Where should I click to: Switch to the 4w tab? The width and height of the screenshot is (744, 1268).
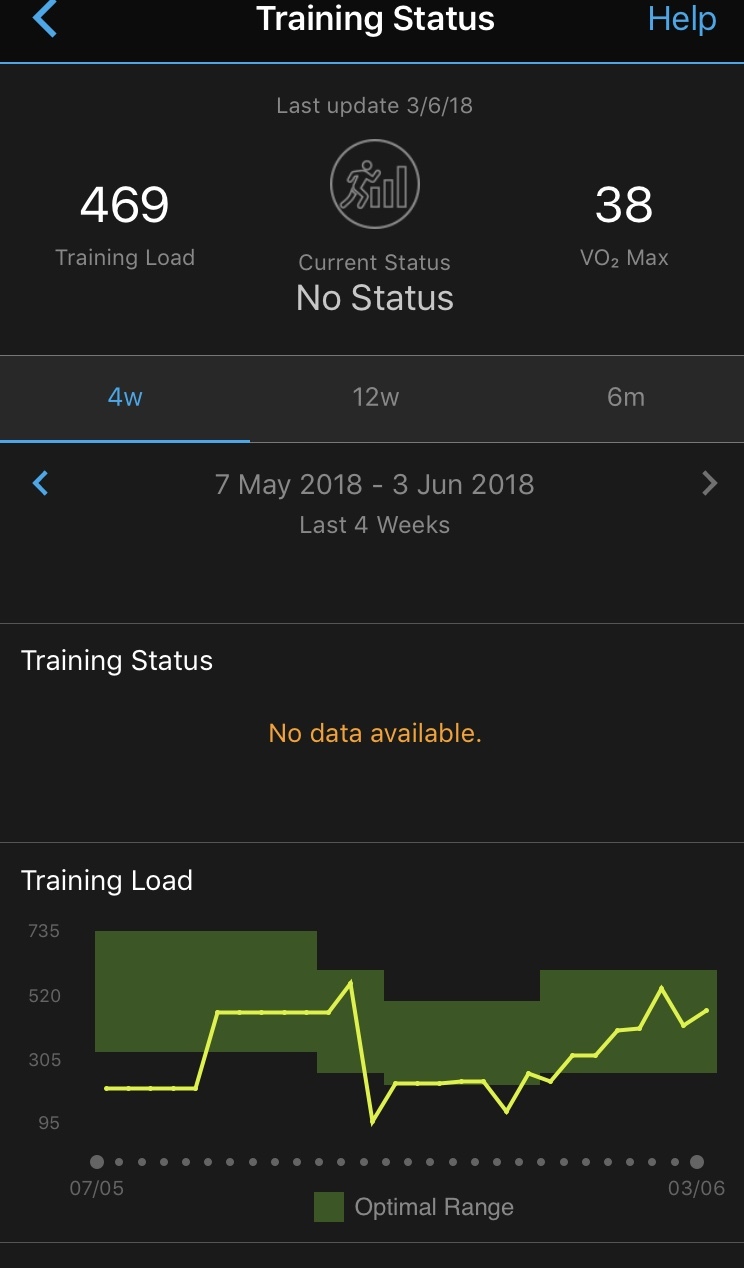coord(125,397)
